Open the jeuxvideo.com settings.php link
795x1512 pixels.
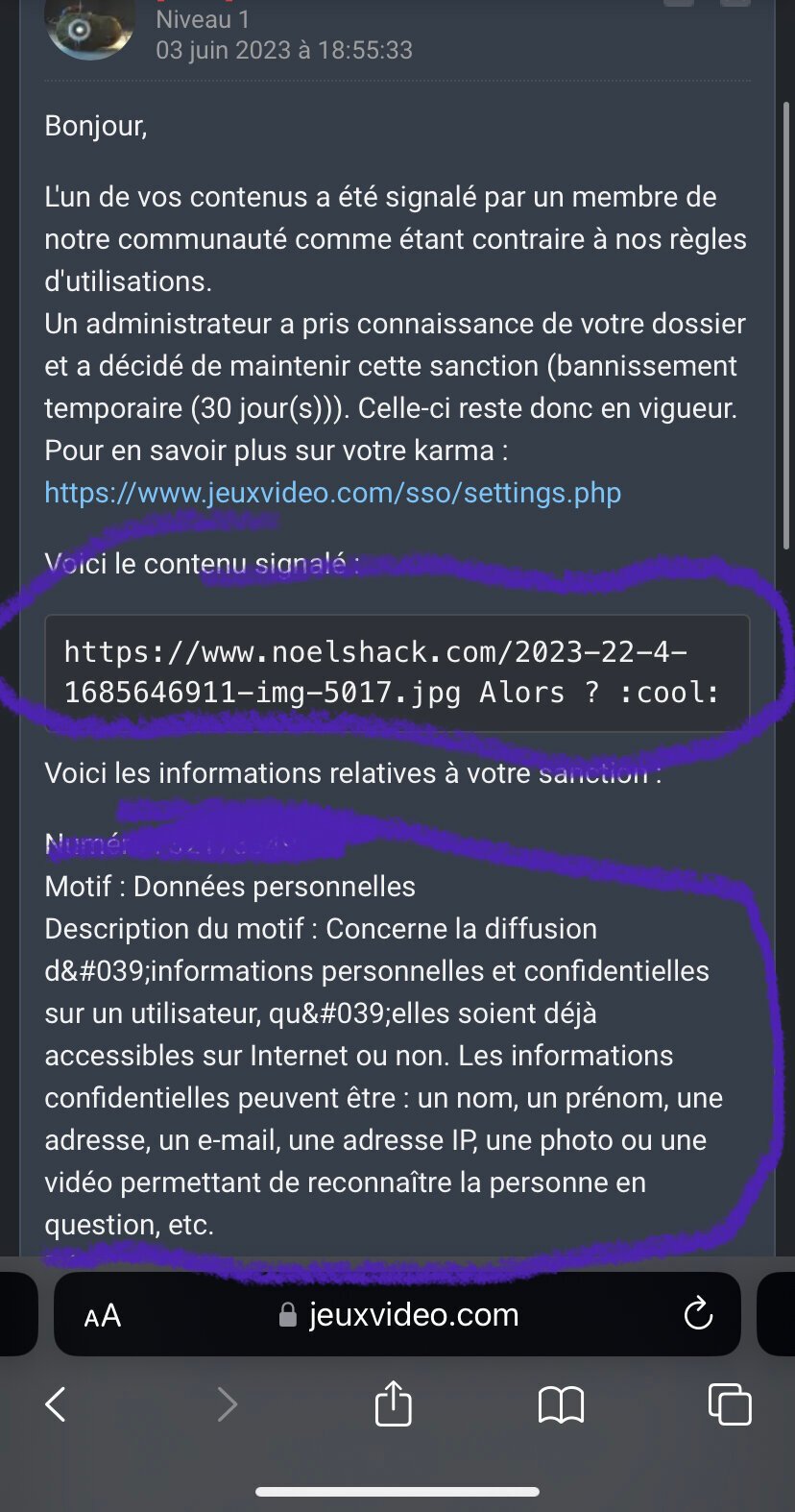332,493
